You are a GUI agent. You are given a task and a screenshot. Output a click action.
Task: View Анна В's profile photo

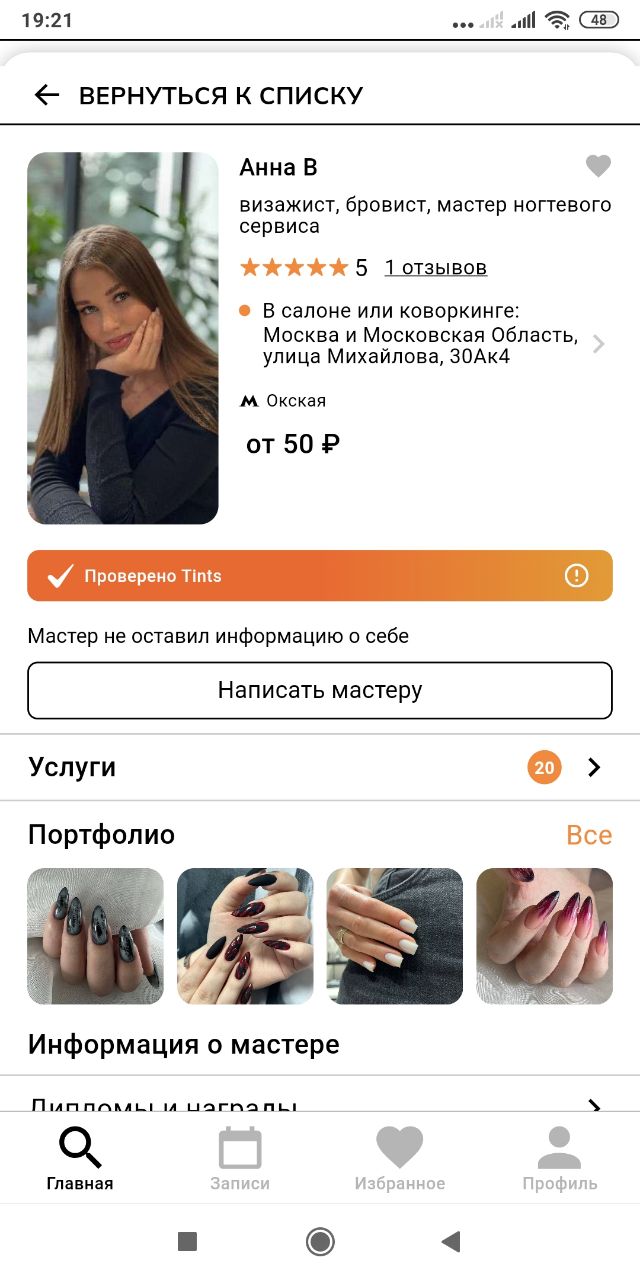tap(123, 338)
